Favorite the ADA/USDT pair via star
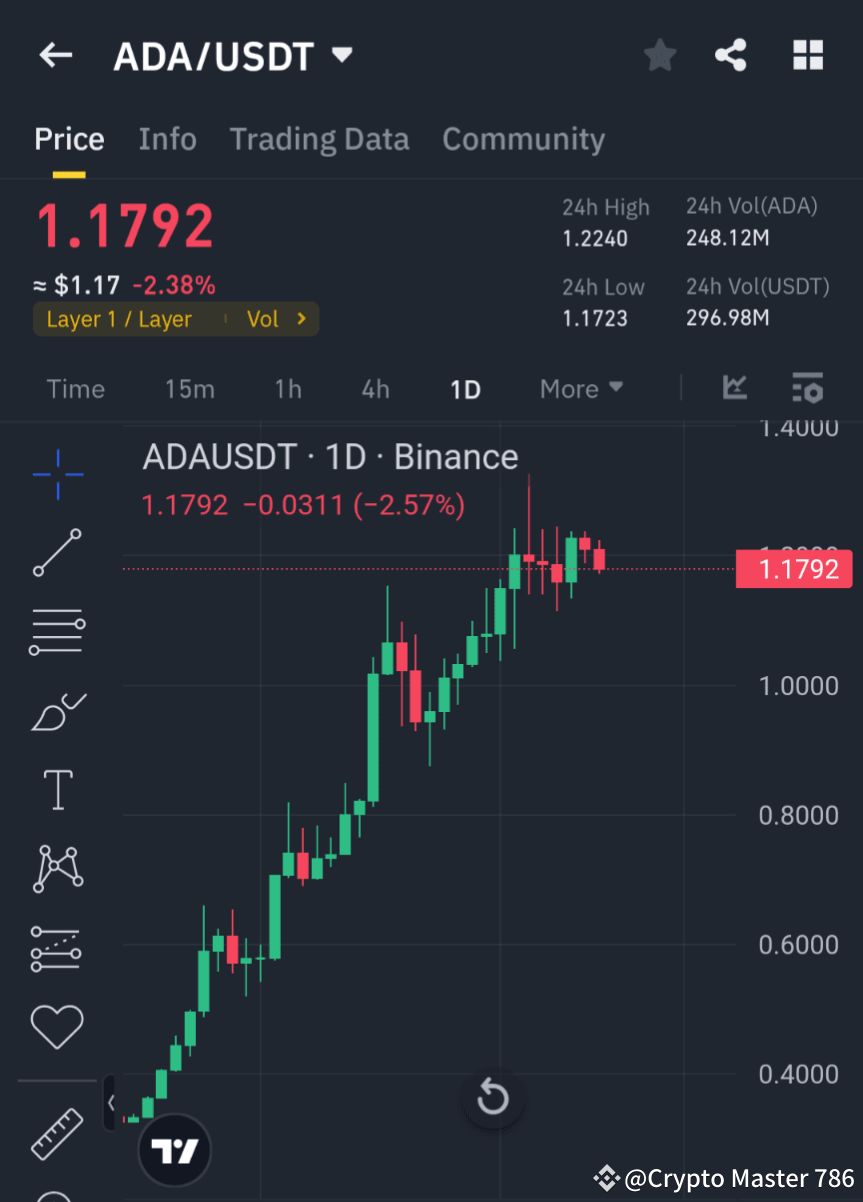 pos(659,55)
